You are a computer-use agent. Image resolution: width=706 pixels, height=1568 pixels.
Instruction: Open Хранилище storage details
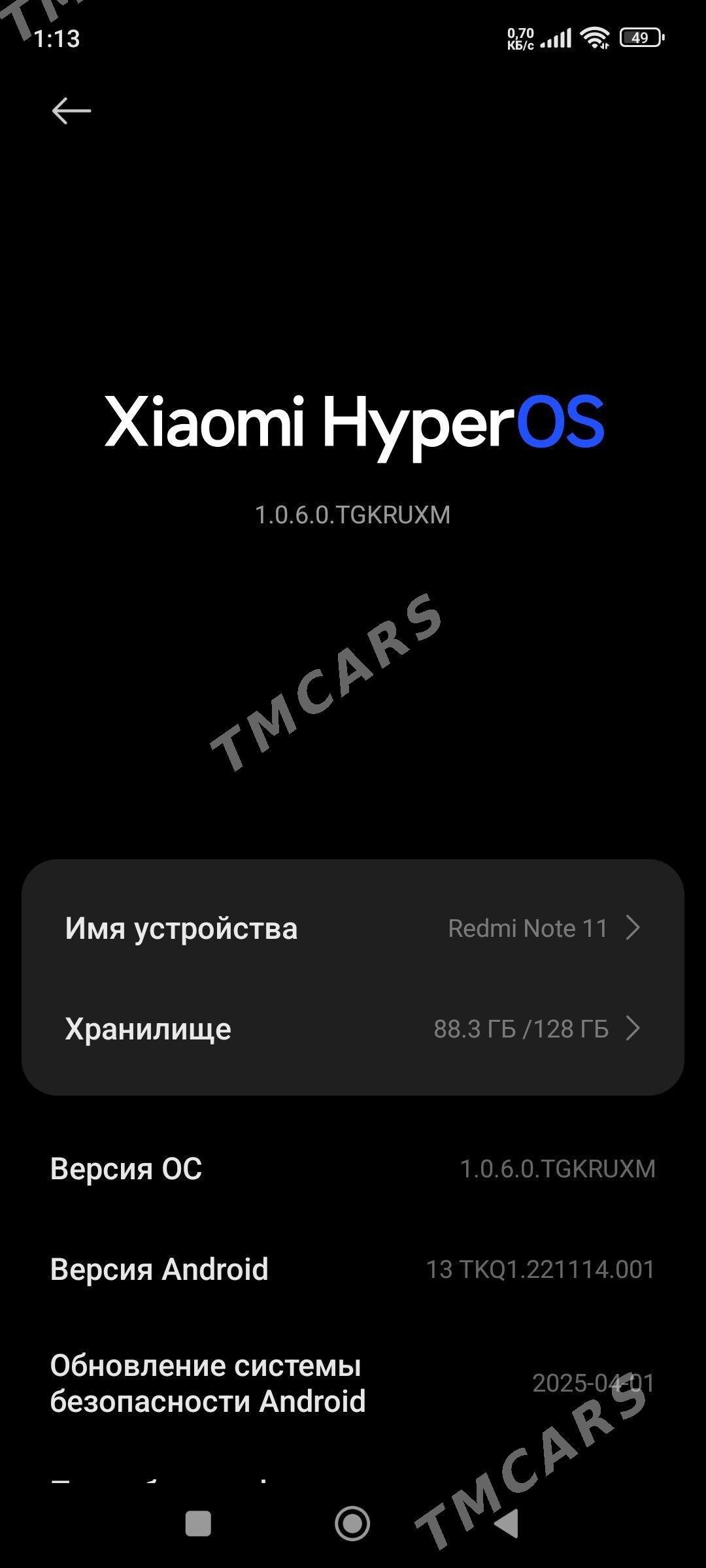pos(353,1028)
